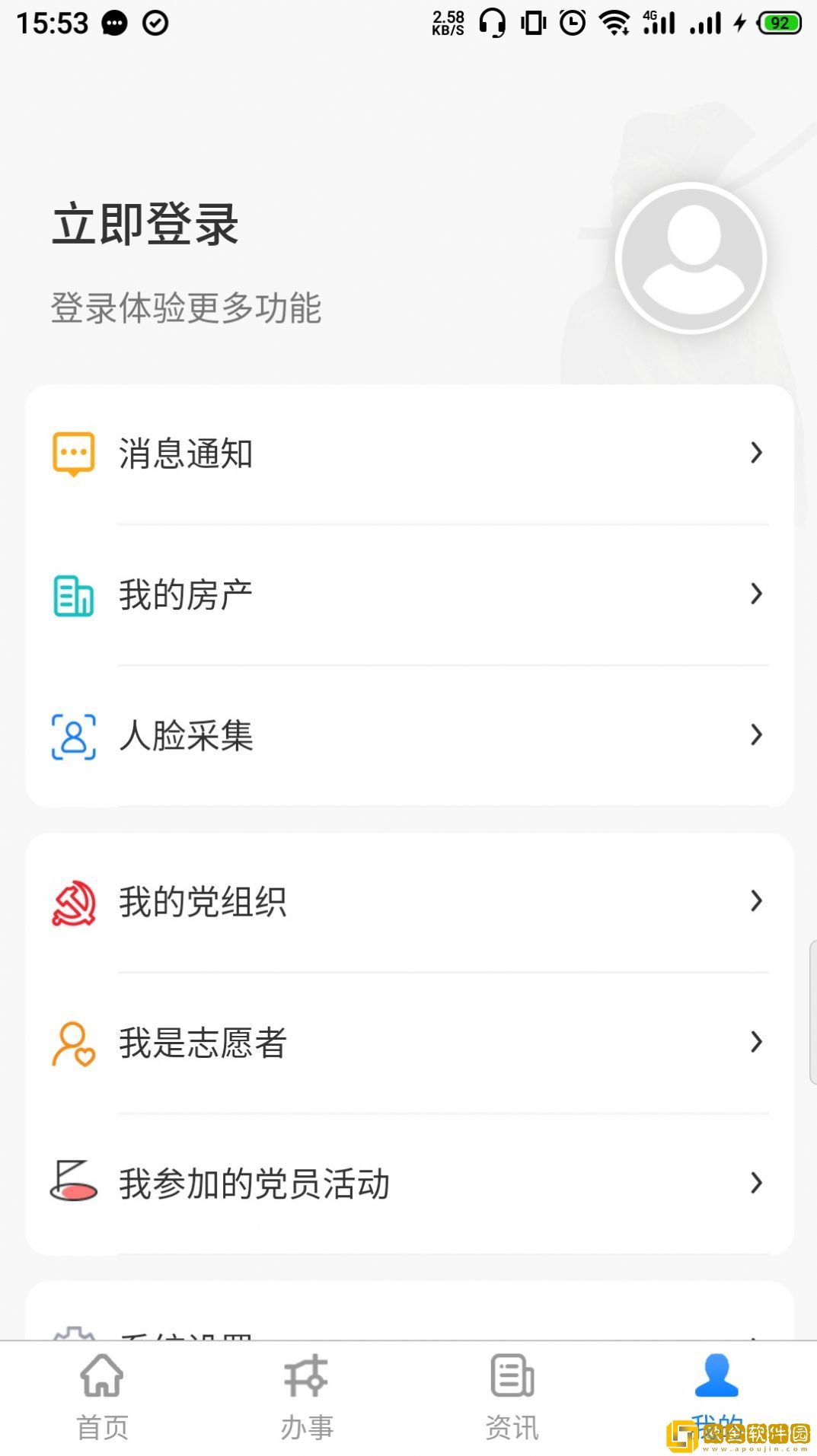Select the 资讯 news icon
Viewport: 817px width, 1456px height.
click(511, 1380)
